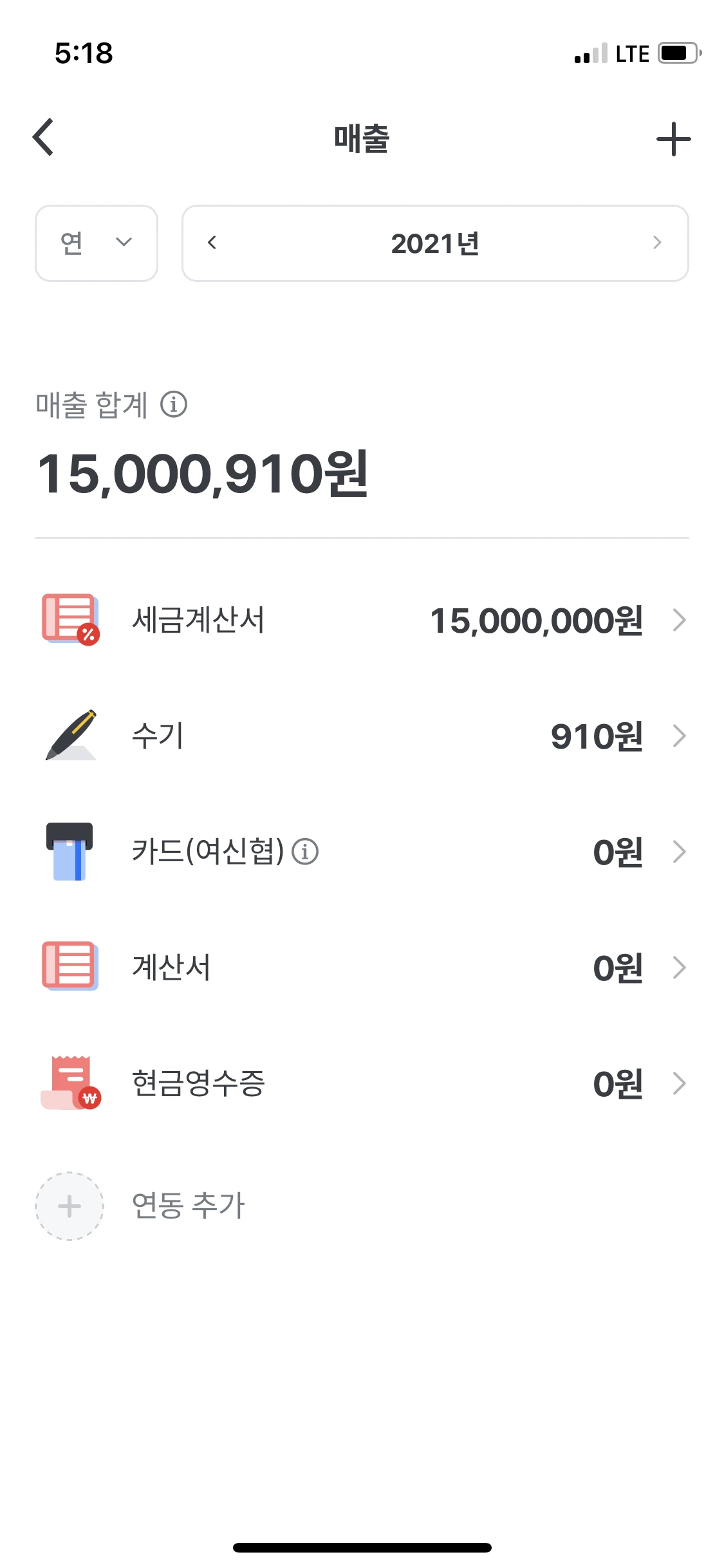Go to the previous year before 2021년
724x1568 pixels.
[212, 243]
